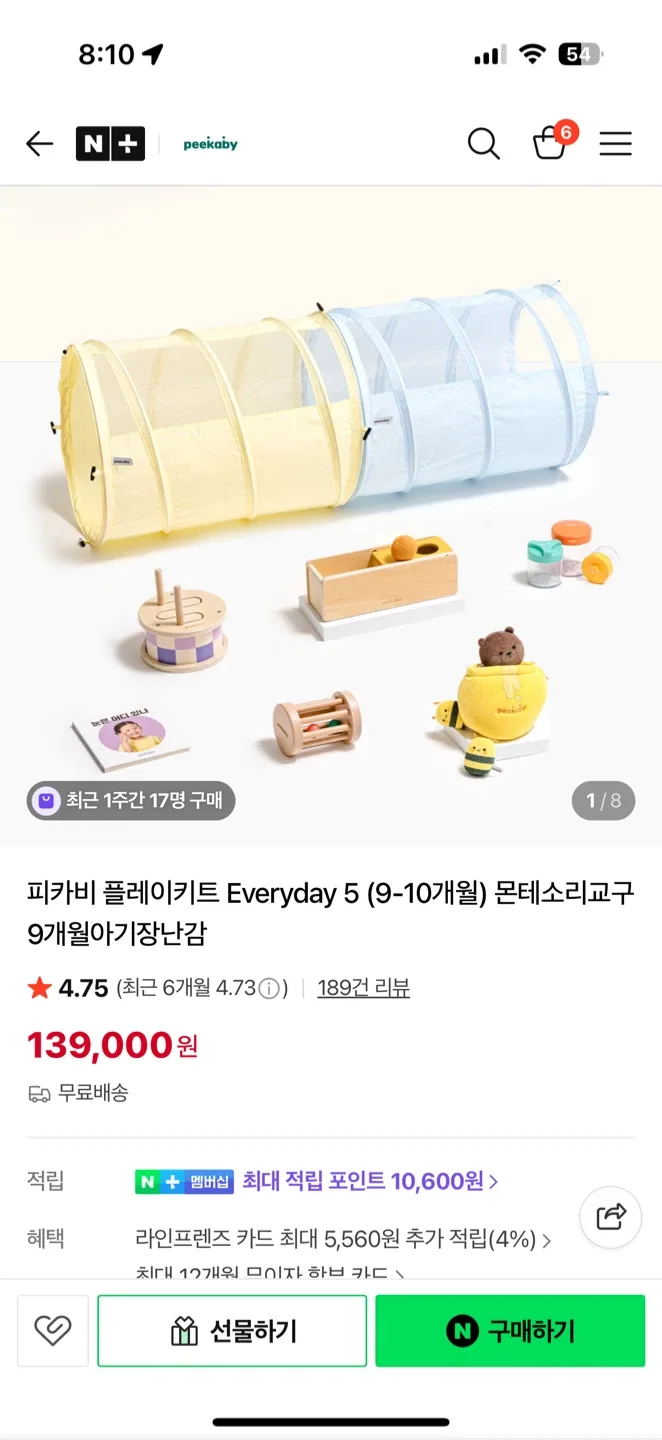662x1440 pixels.
Task: Tap the info icon next to the 6-month rating
Action: tap(269, 989)
